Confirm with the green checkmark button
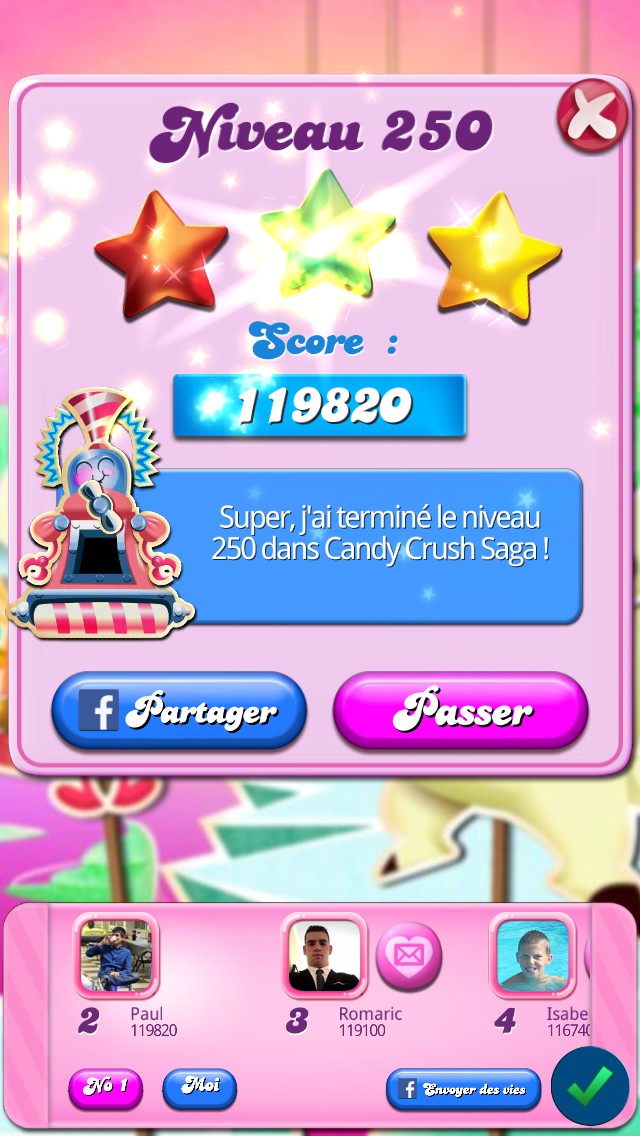The image size is (640, 1136). (x=590, y=1085)
